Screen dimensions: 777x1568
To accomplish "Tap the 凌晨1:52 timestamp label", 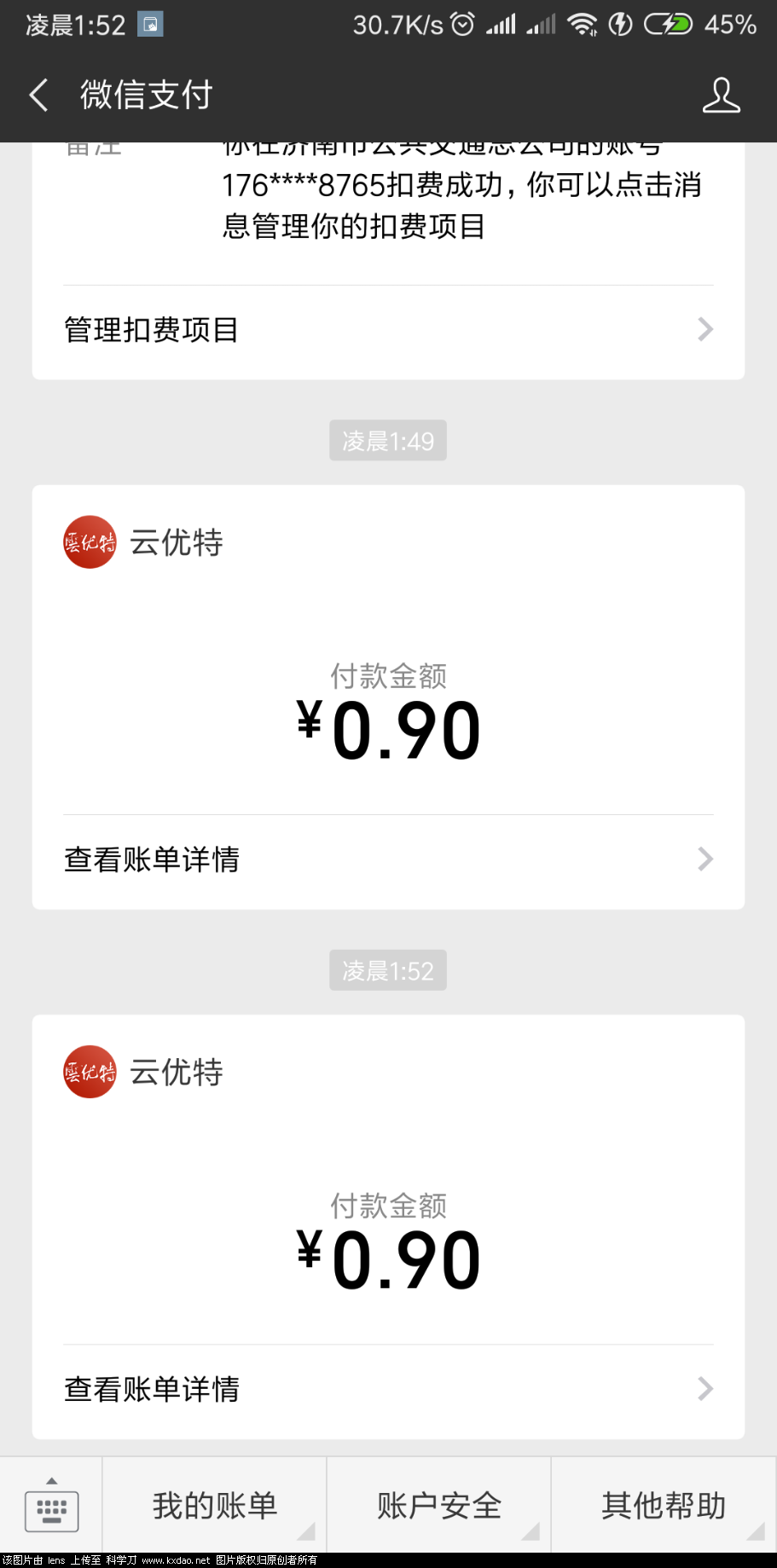I will pyautogui.click(x=387, y=969).
